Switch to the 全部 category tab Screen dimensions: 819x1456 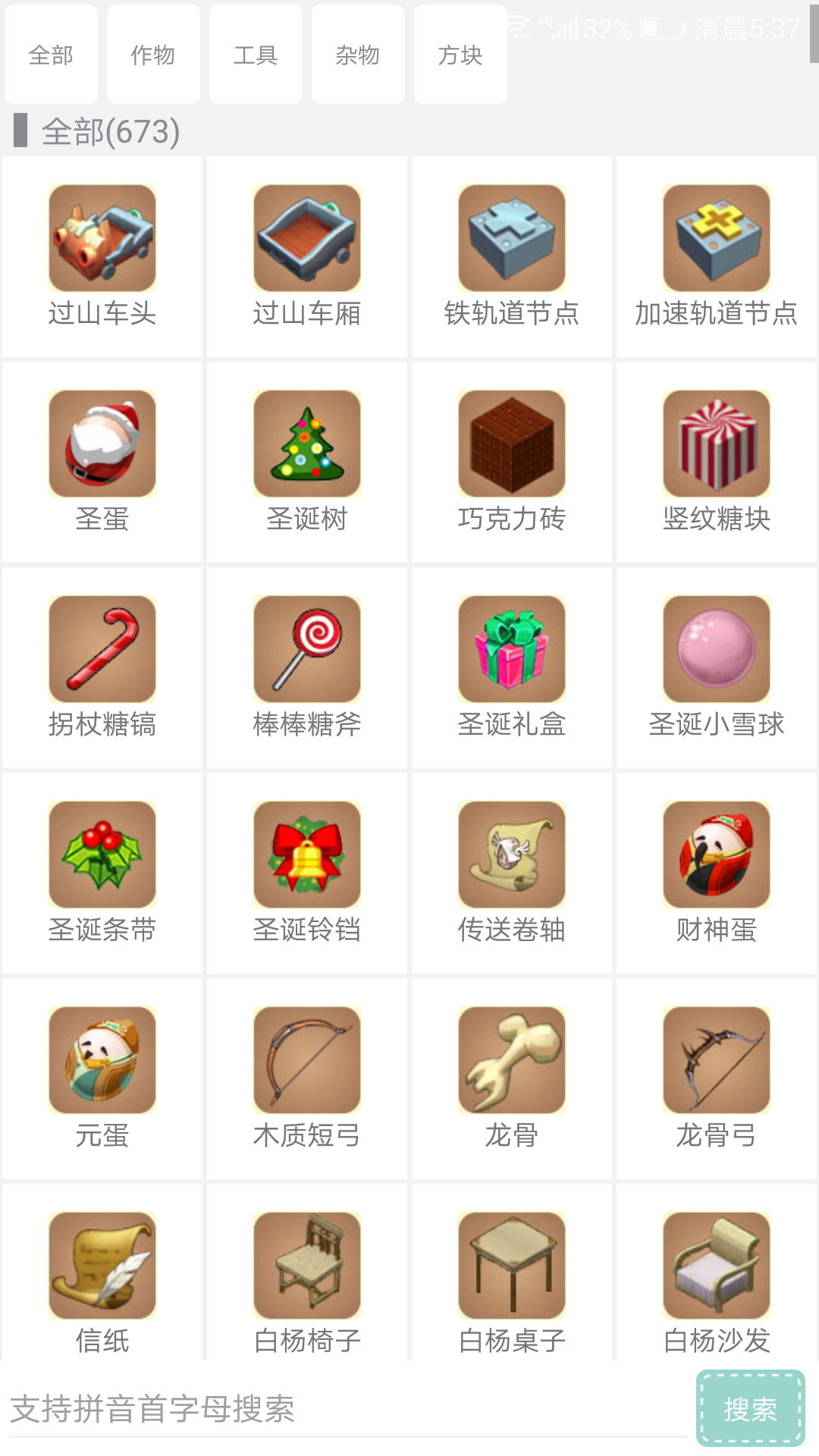(51, 55)
